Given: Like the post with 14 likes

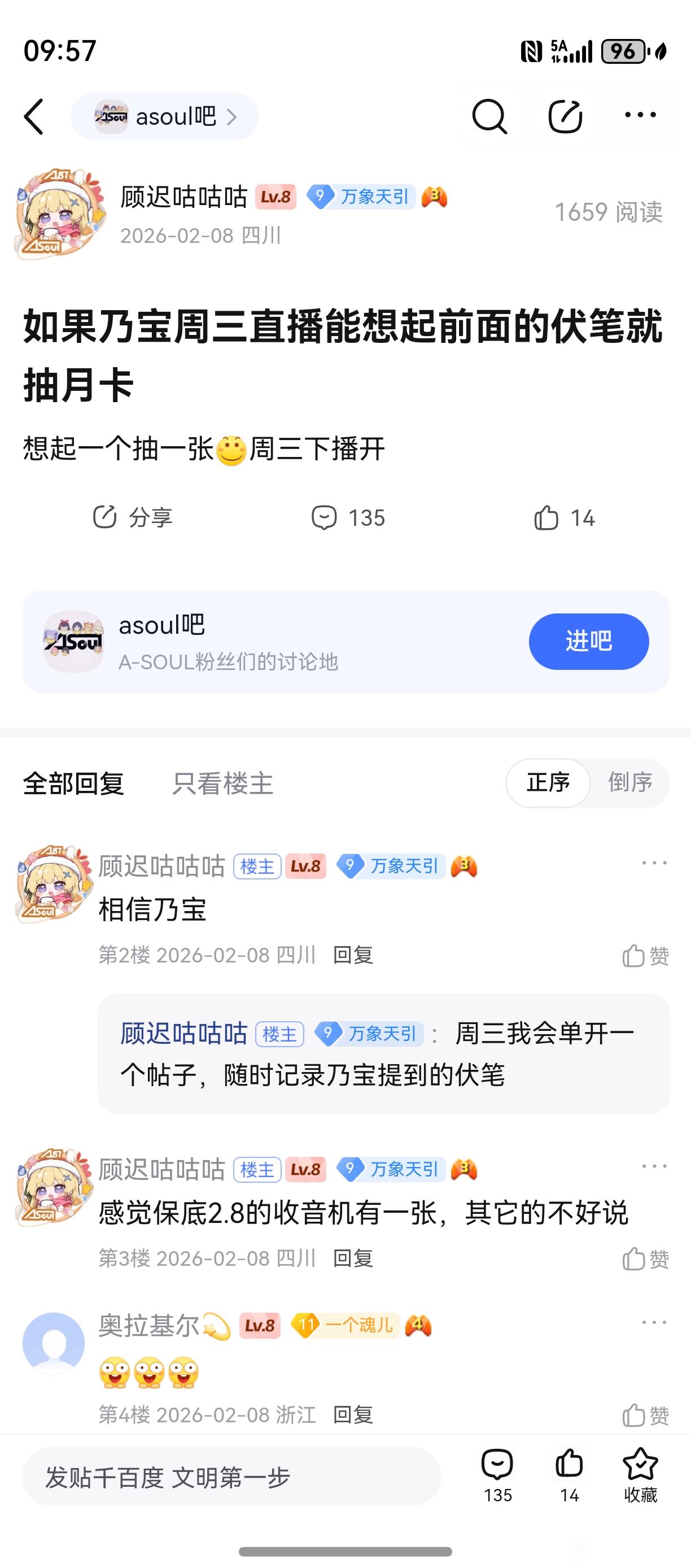Looking at the screenshot, I should click(x=564, y=518).
